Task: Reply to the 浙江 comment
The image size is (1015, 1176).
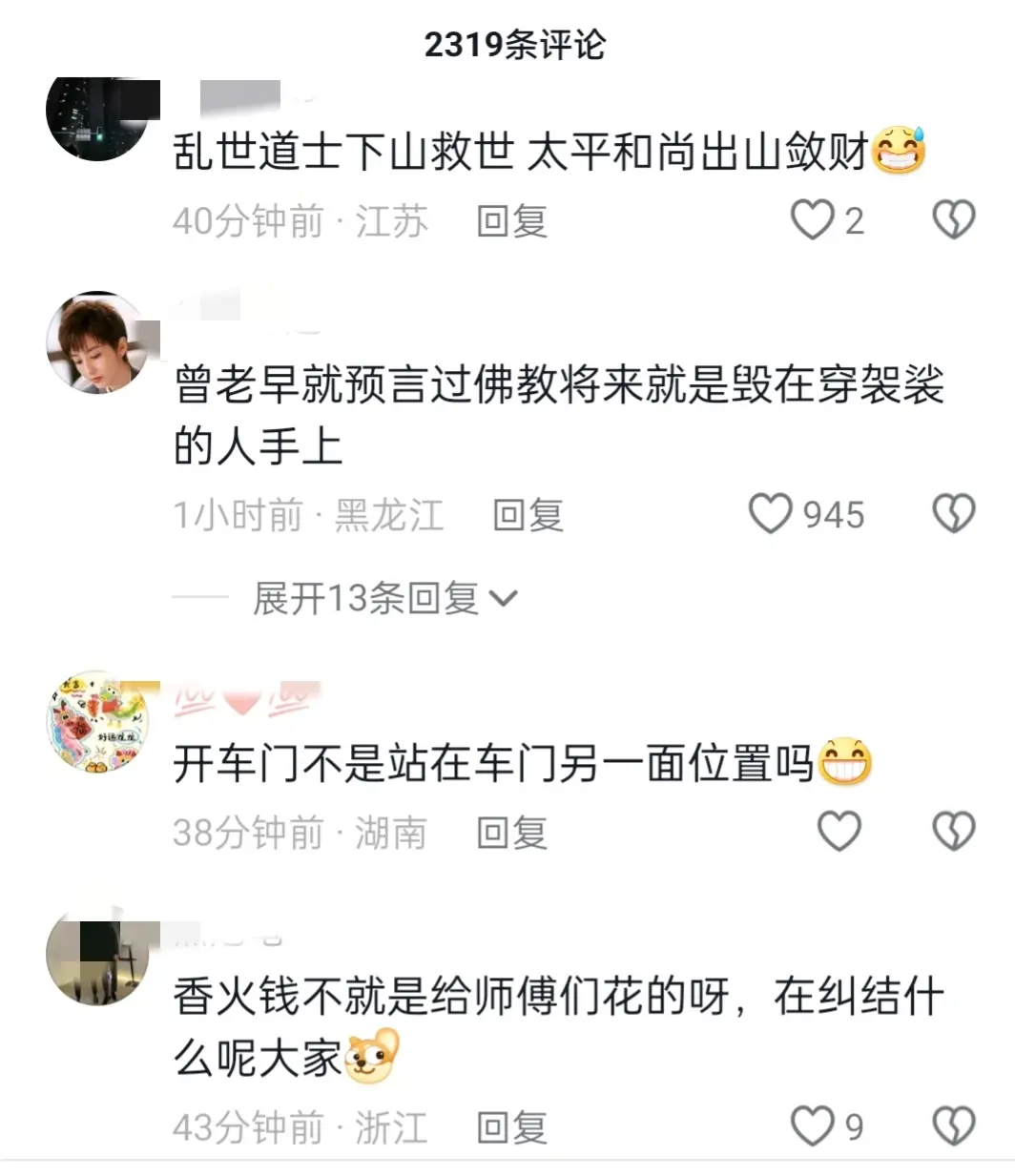Action: point(512,1127)
